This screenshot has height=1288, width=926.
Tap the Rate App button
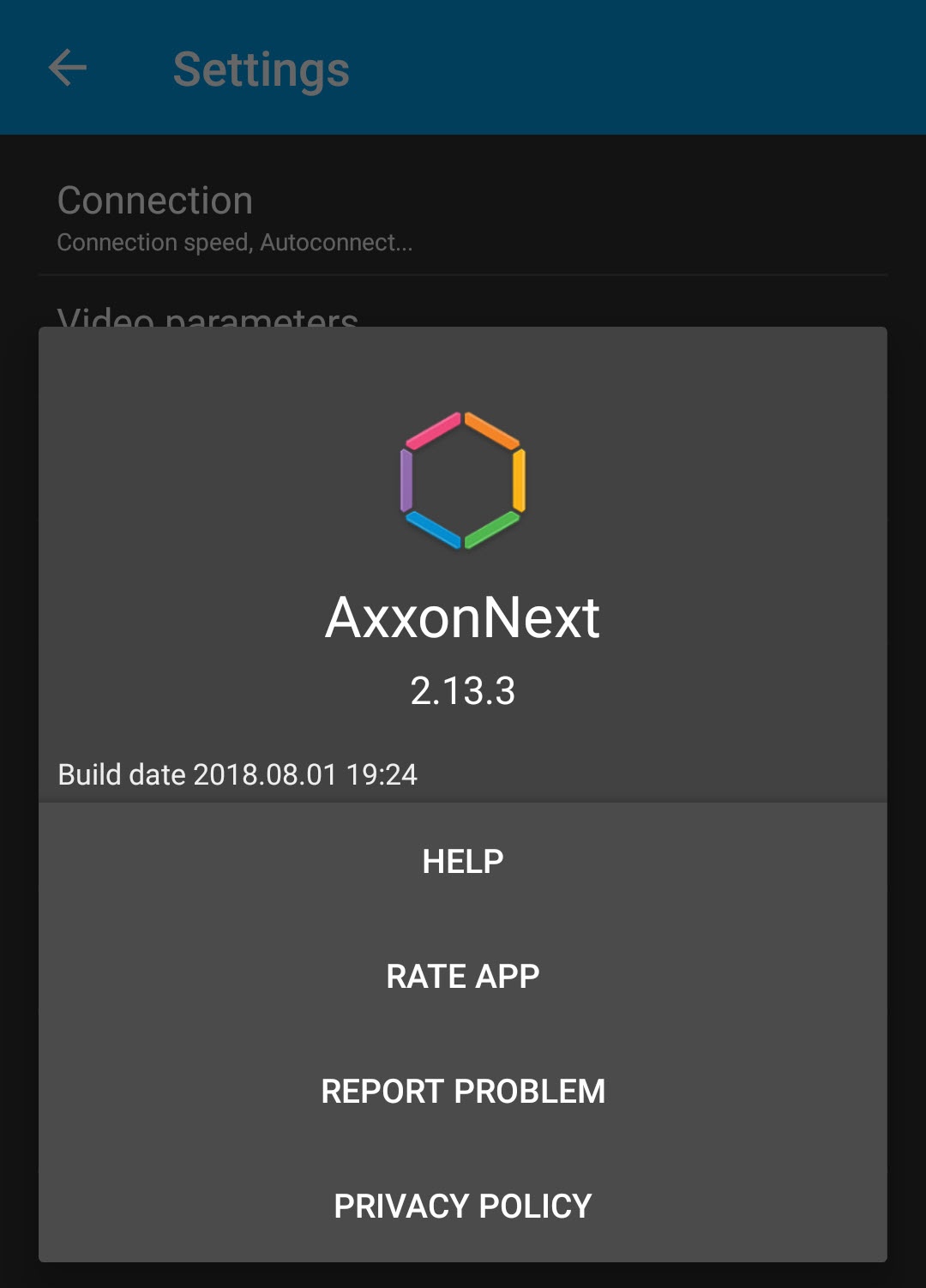point(463,976)
